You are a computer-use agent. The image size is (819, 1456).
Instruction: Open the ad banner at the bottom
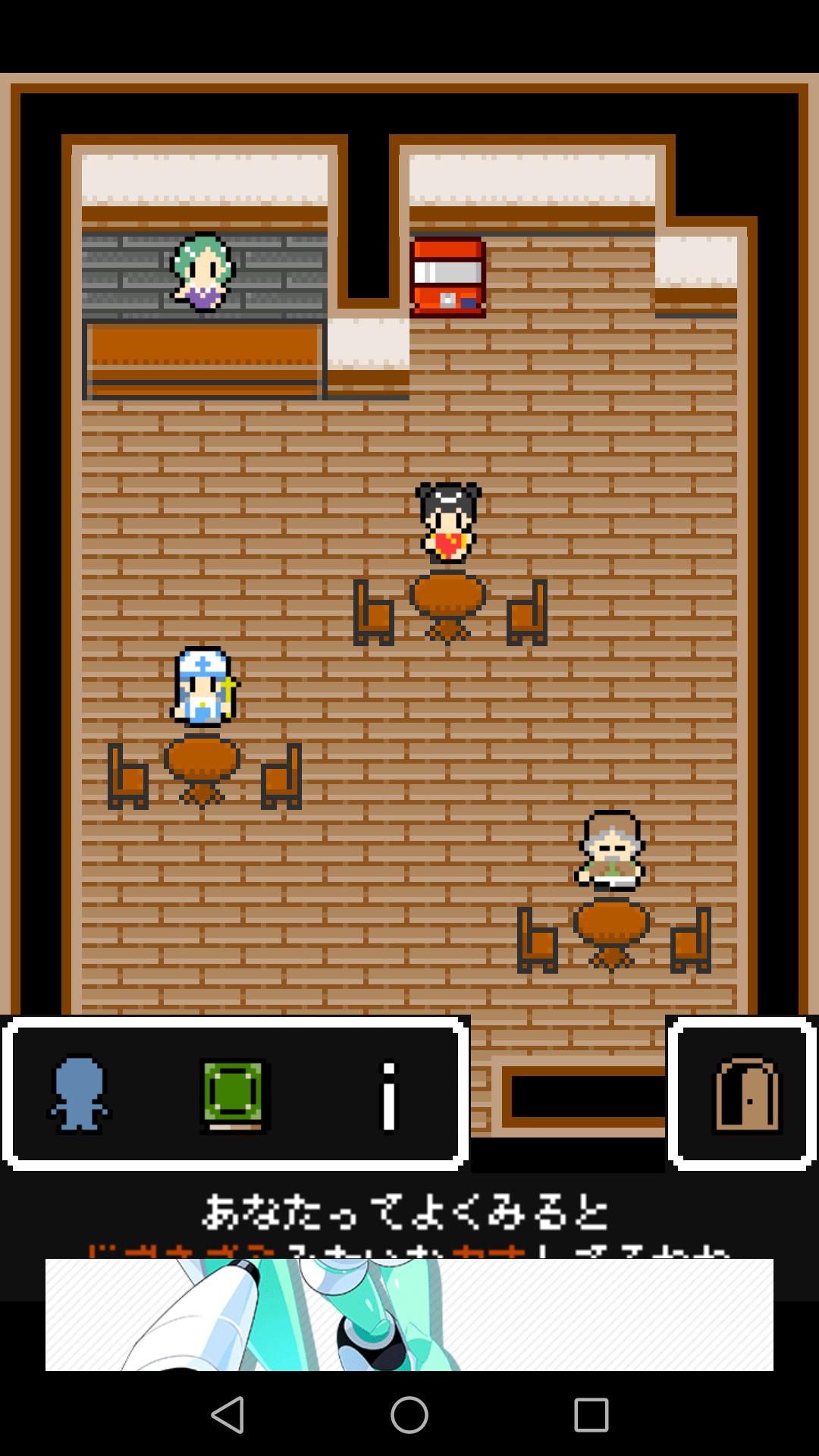[409, 1313]
